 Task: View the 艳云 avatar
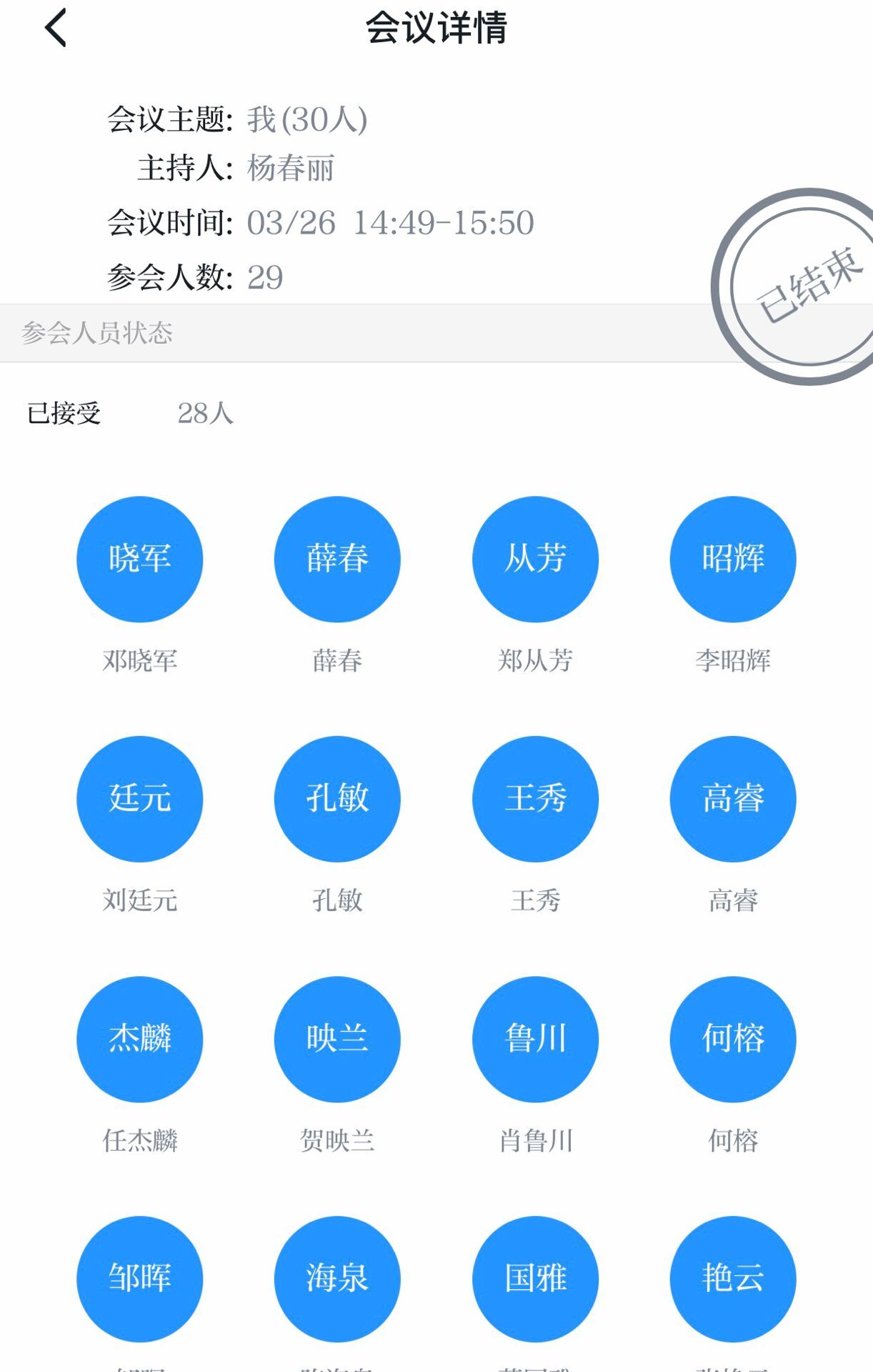coord(732,1278)
